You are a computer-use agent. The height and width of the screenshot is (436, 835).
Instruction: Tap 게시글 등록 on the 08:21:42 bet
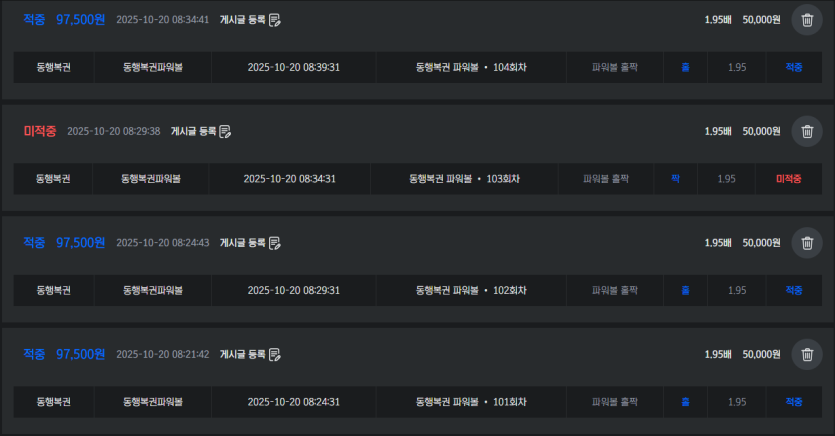coord(250,354)
